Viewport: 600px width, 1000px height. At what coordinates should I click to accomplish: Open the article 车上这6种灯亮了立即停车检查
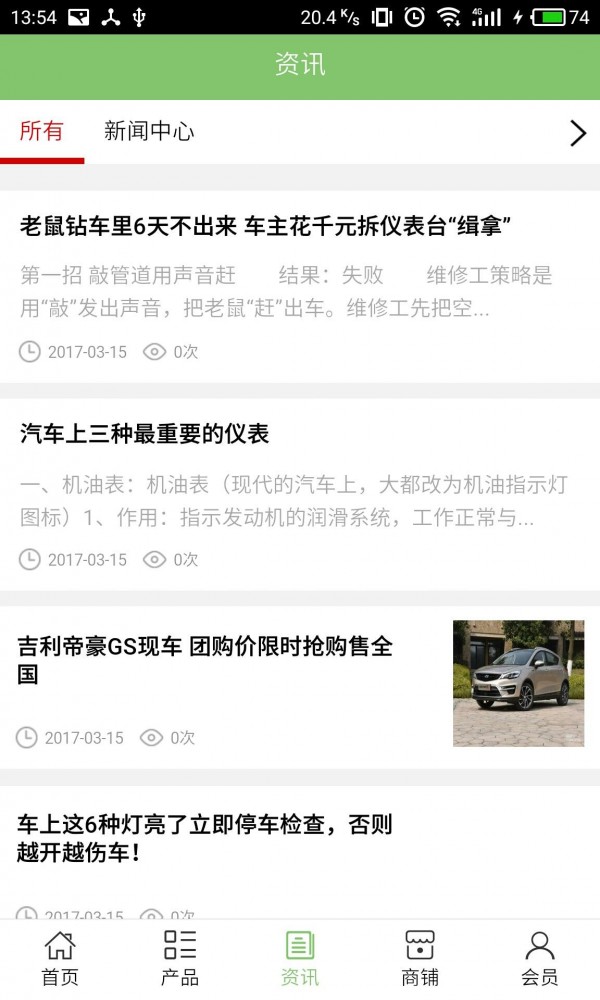tap(300, 852)
